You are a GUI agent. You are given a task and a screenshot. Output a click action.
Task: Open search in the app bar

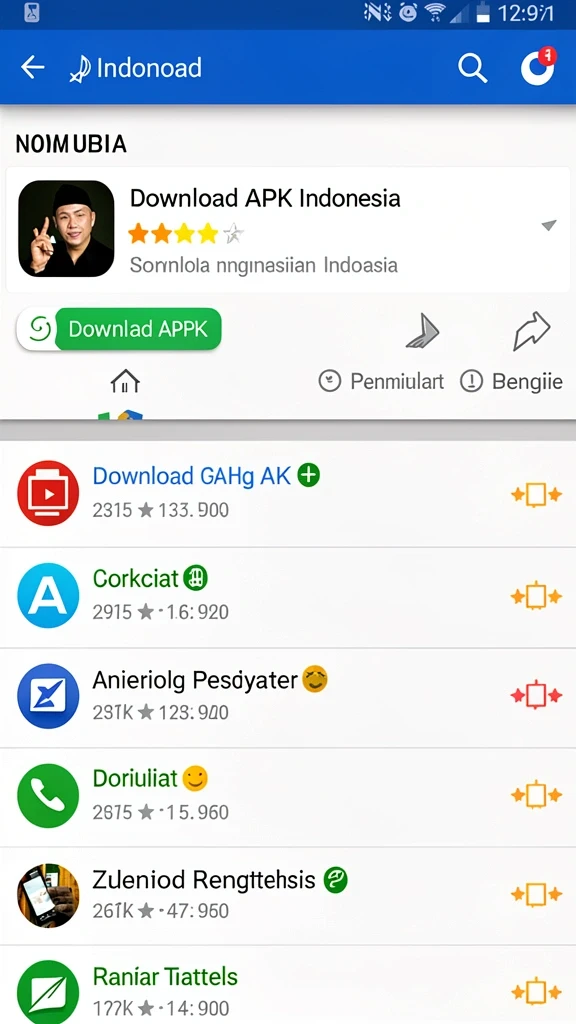point(472,68)
